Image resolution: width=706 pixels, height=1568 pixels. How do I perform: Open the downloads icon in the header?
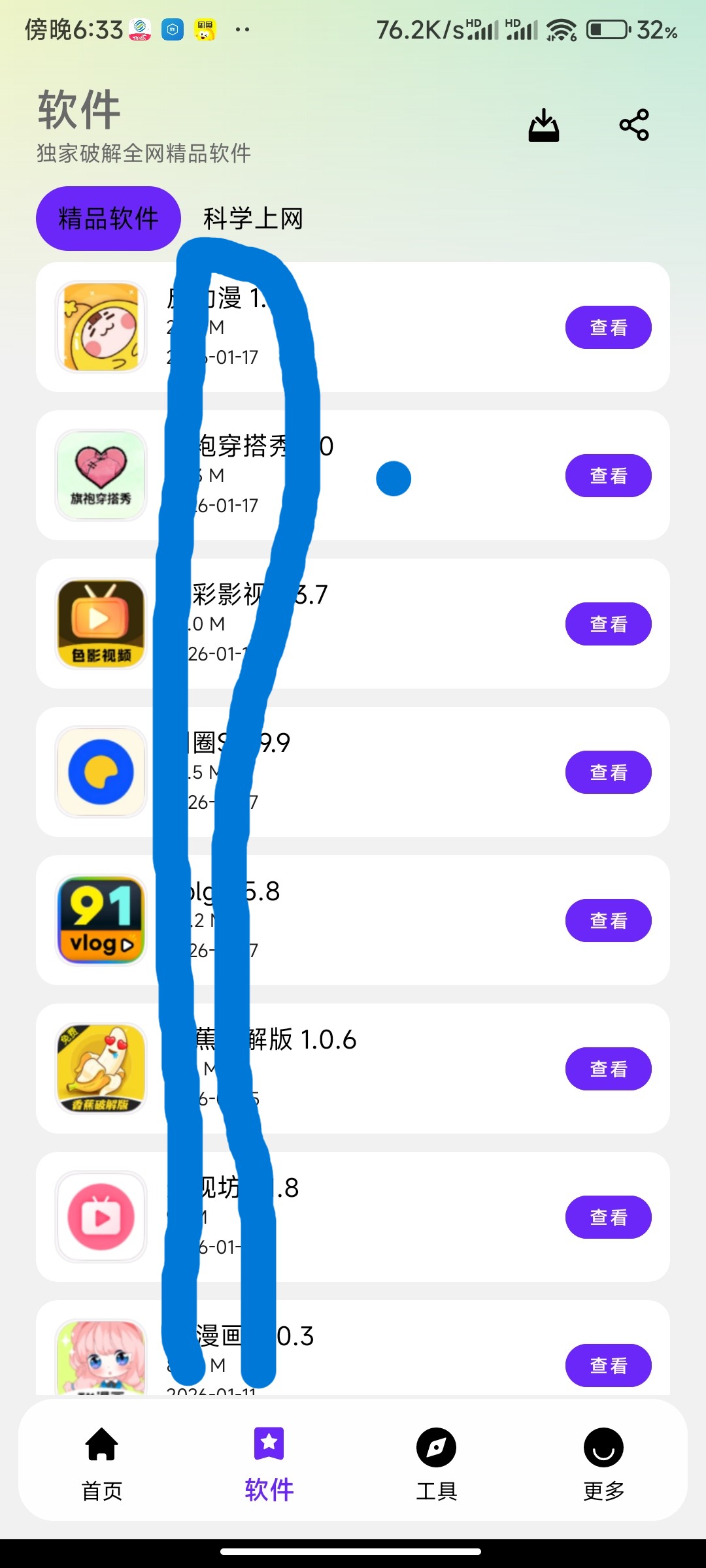543,125
